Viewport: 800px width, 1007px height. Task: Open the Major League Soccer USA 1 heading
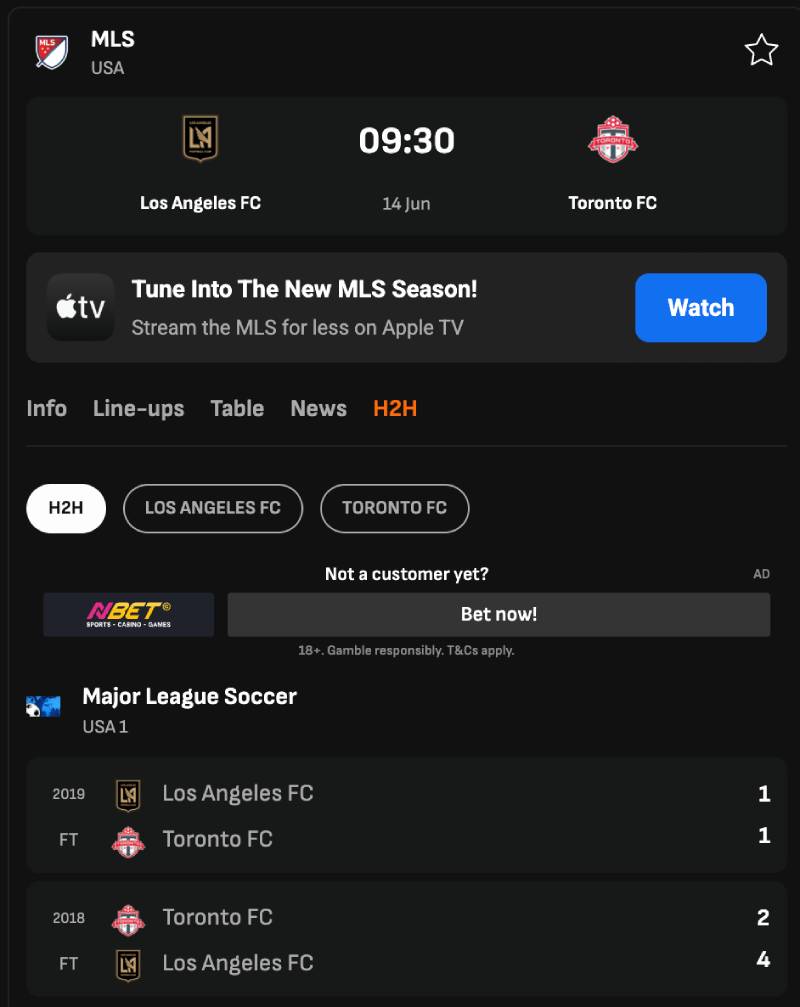(188, 709)
